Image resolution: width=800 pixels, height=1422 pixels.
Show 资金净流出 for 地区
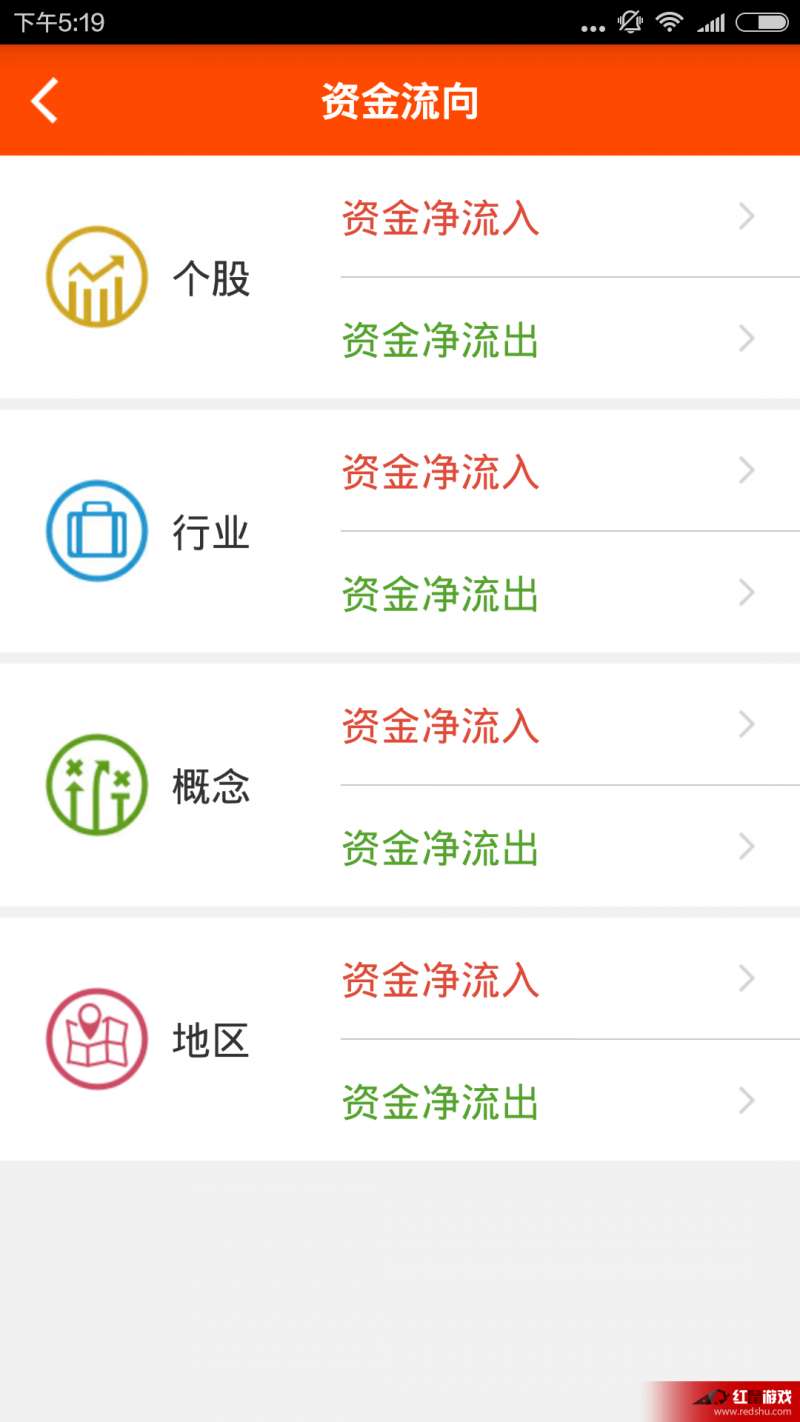tap(570, 1101)
